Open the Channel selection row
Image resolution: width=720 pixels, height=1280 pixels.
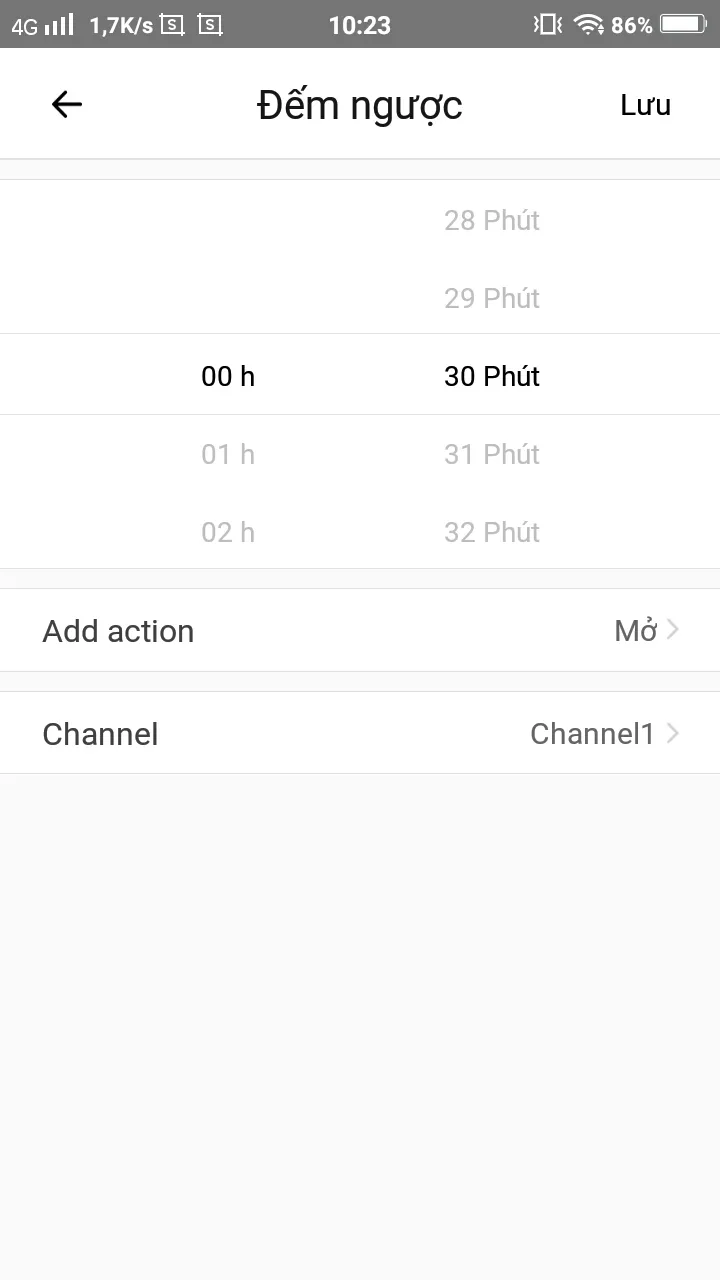coord(360,734)
